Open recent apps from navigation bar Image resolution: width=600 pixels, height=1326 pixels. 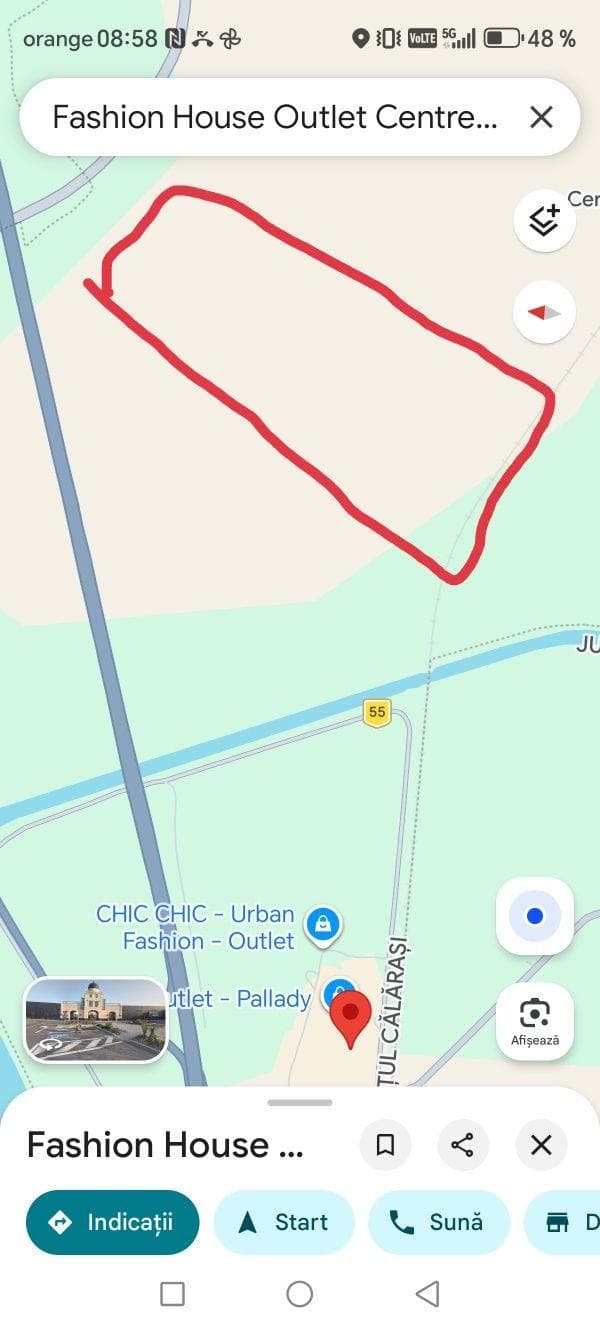tap(172, 1294)
